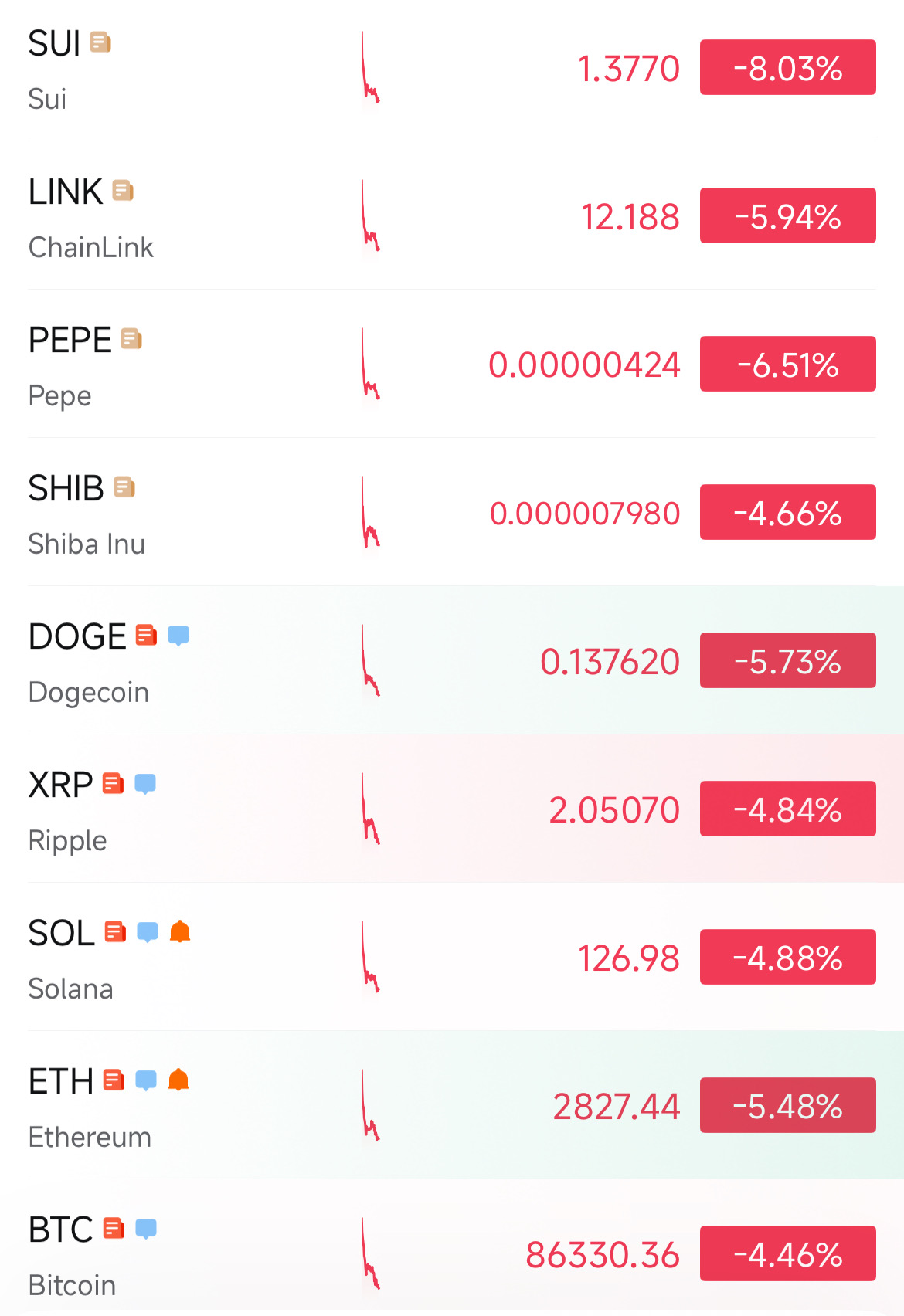
Task: Click the -8.03% change button for SUI
Action: point(787,67)
